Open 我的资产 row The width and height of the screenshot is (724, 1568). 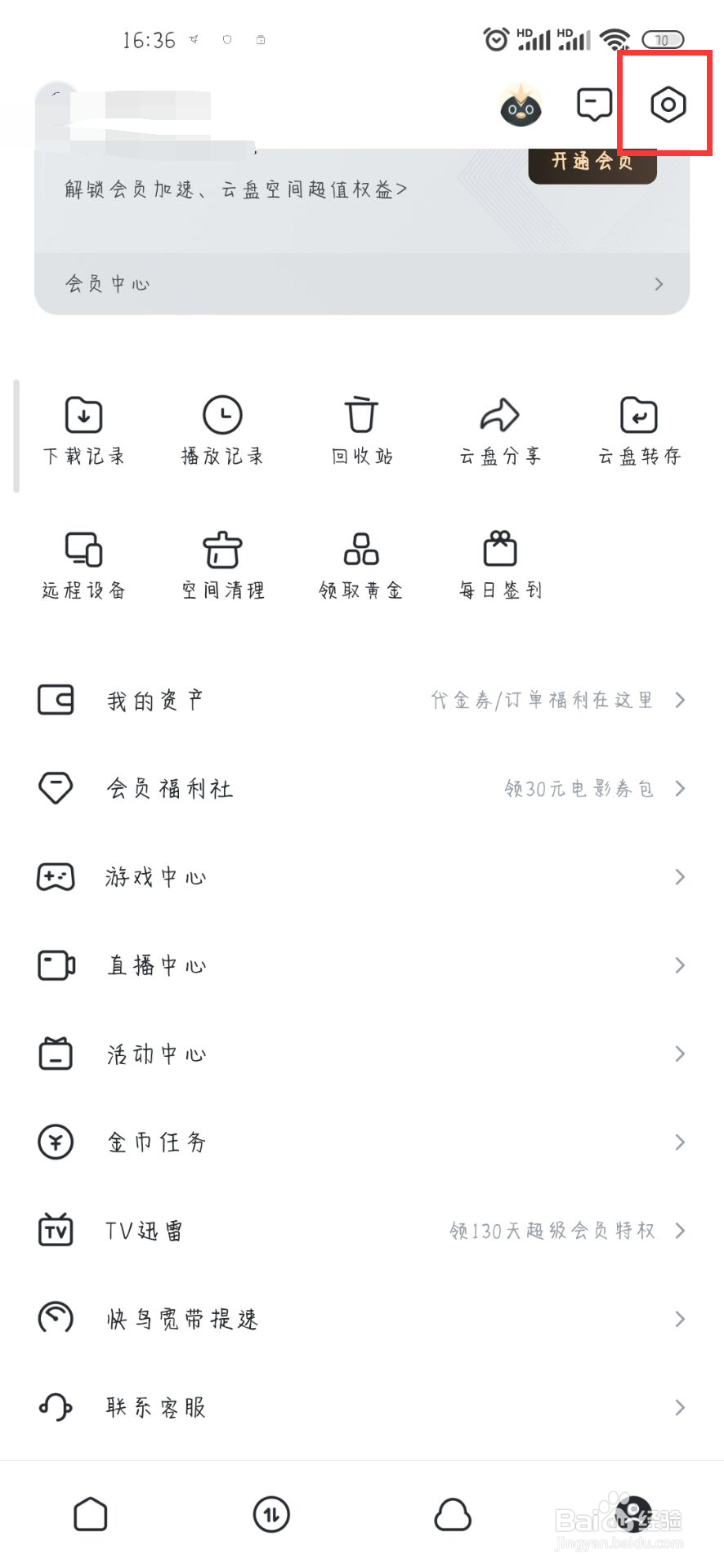pyautogui.click(x=362, y=700)
